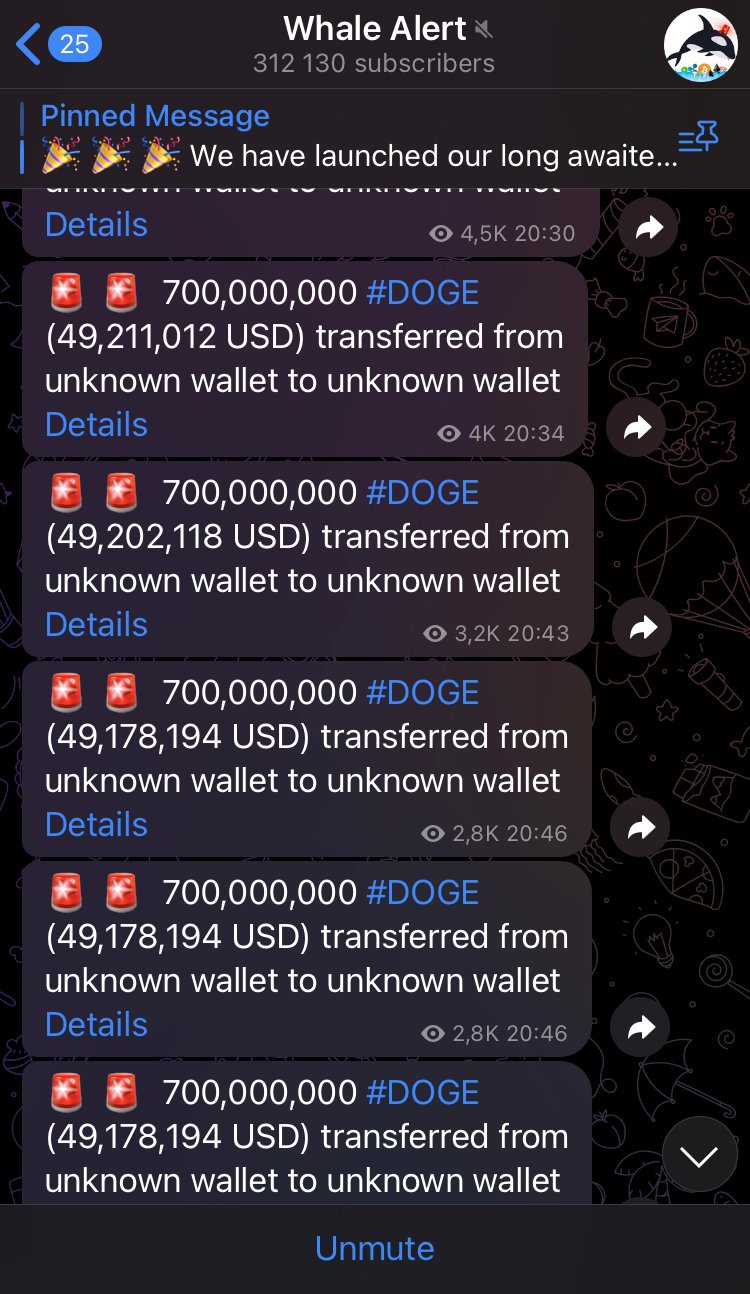Open #DOGE hashtag in the 49,211,012 USD message
750x1294 pixels.
pyautogui.click(x=422, y=293)
